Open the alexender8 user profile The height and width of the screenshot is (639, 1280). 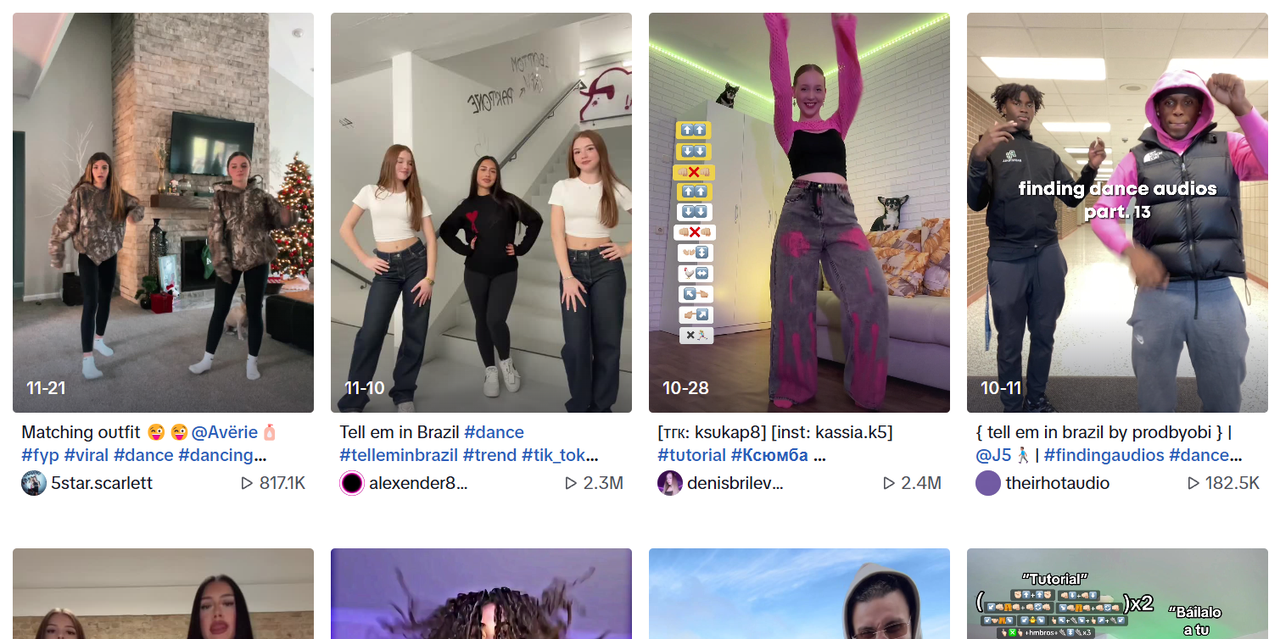[x=417, y=483]
